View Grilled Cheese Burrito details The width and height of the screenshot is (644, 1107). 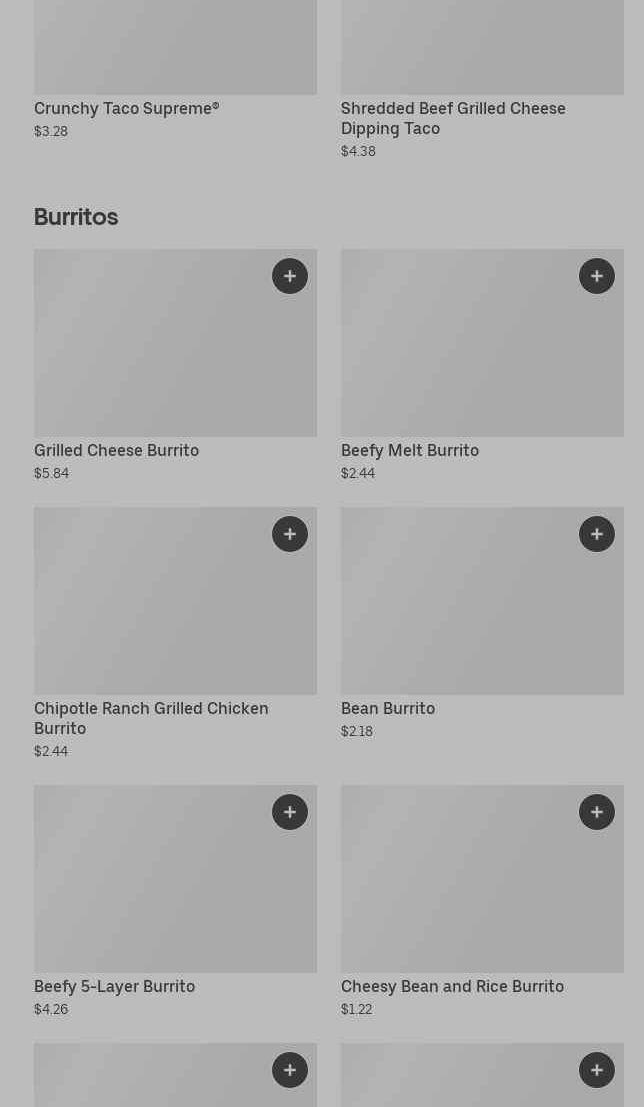(x=175, y=365)
